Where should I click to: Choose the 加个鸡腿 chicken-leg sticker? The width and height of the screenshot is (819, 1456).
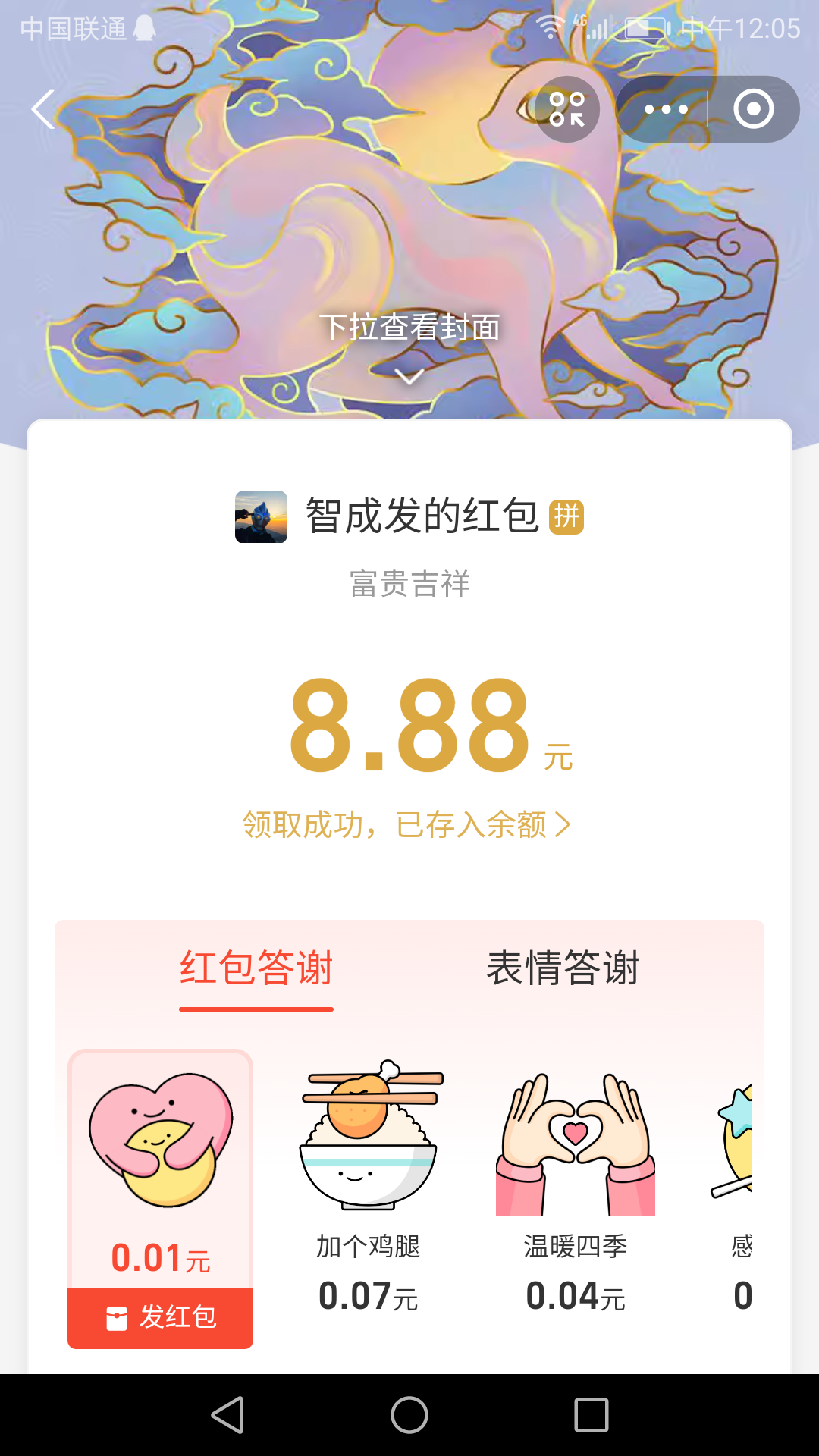(369, 1145)
